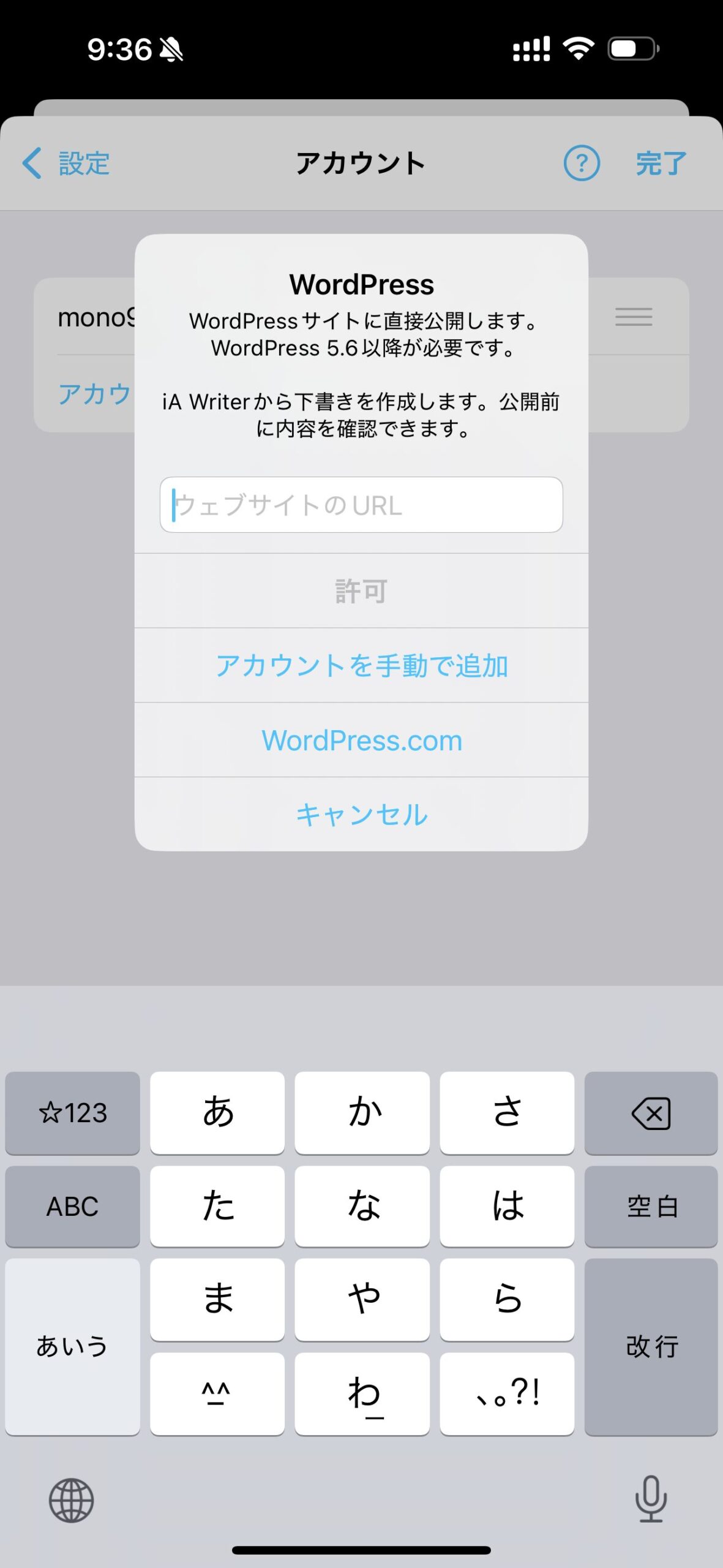Viewport: 723px width, 1568px height.
Task: Switch keyboard to ☆123 symbols
Action: pos(72,1113)
